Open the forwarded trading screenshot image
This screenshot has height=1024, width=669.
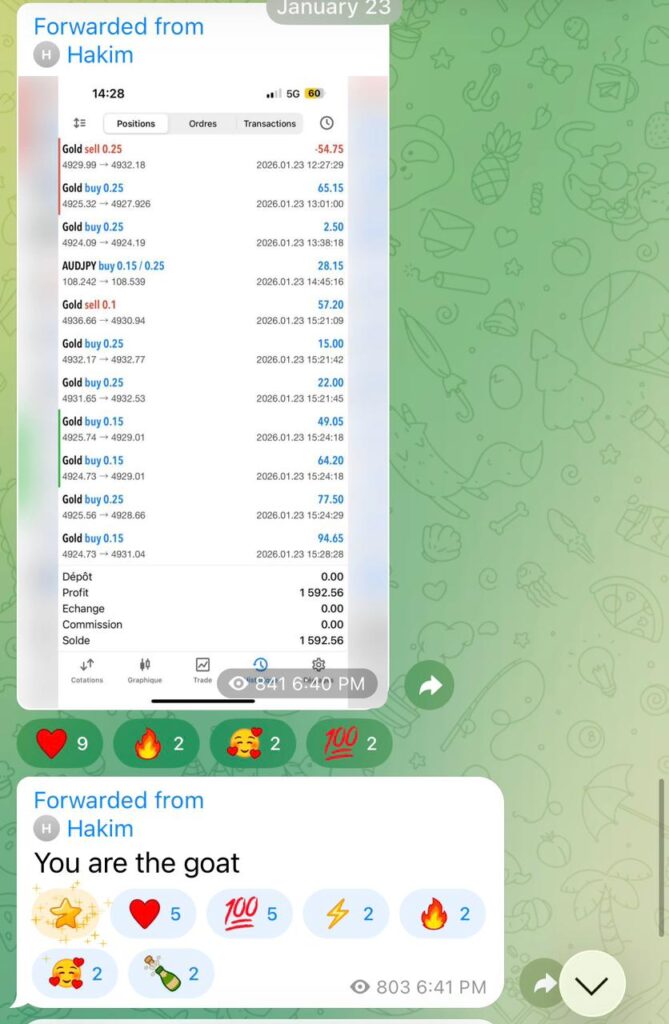click(203, 380)
